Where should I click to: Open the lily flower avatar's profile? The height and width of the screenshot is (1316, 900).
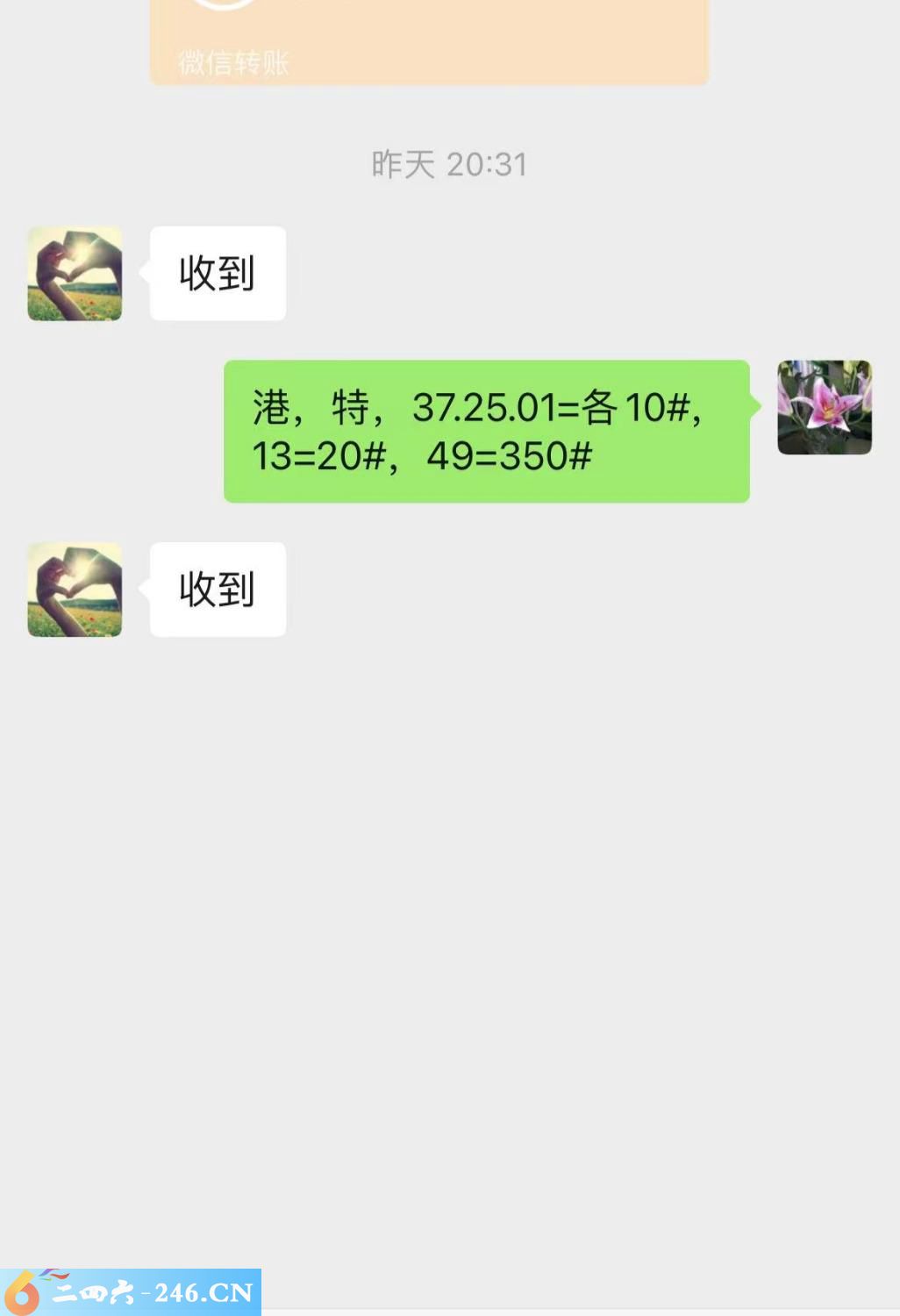(824, 407)
